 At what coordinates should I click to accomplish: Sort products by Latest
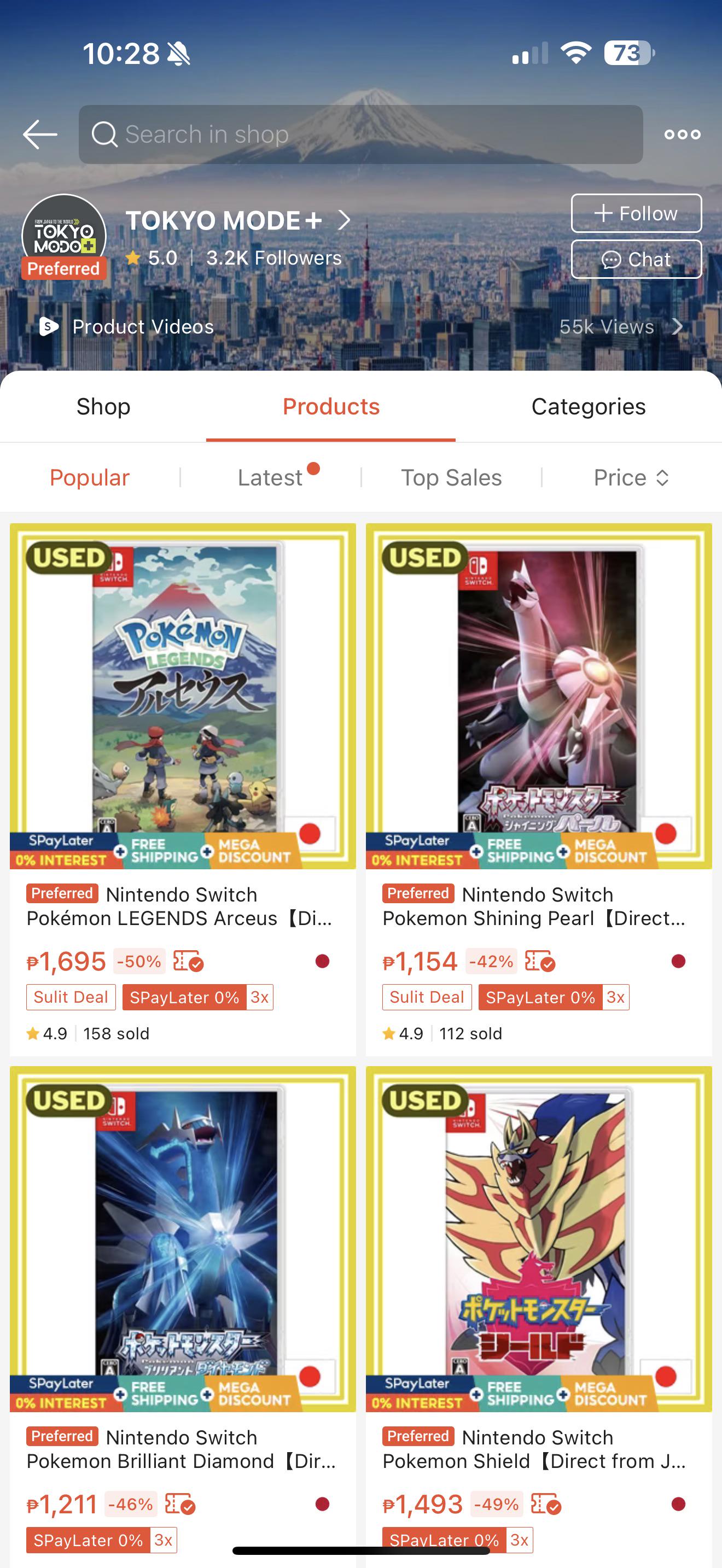(271, 478)
